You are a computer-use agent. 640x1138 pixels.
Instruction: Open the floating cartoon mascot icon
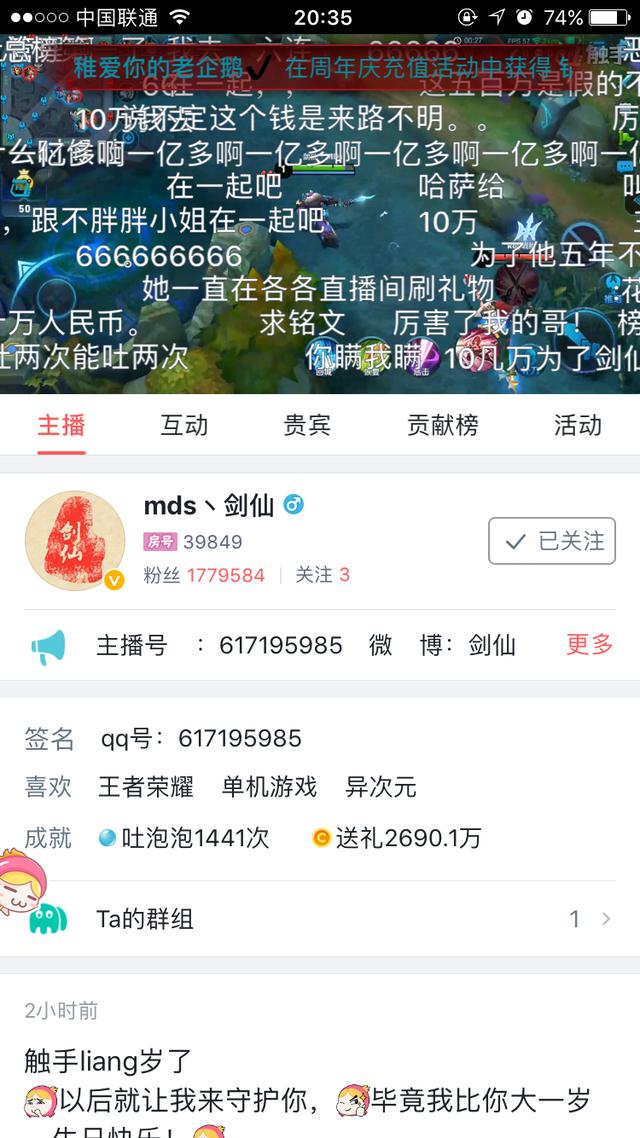[x=22, y=881]
